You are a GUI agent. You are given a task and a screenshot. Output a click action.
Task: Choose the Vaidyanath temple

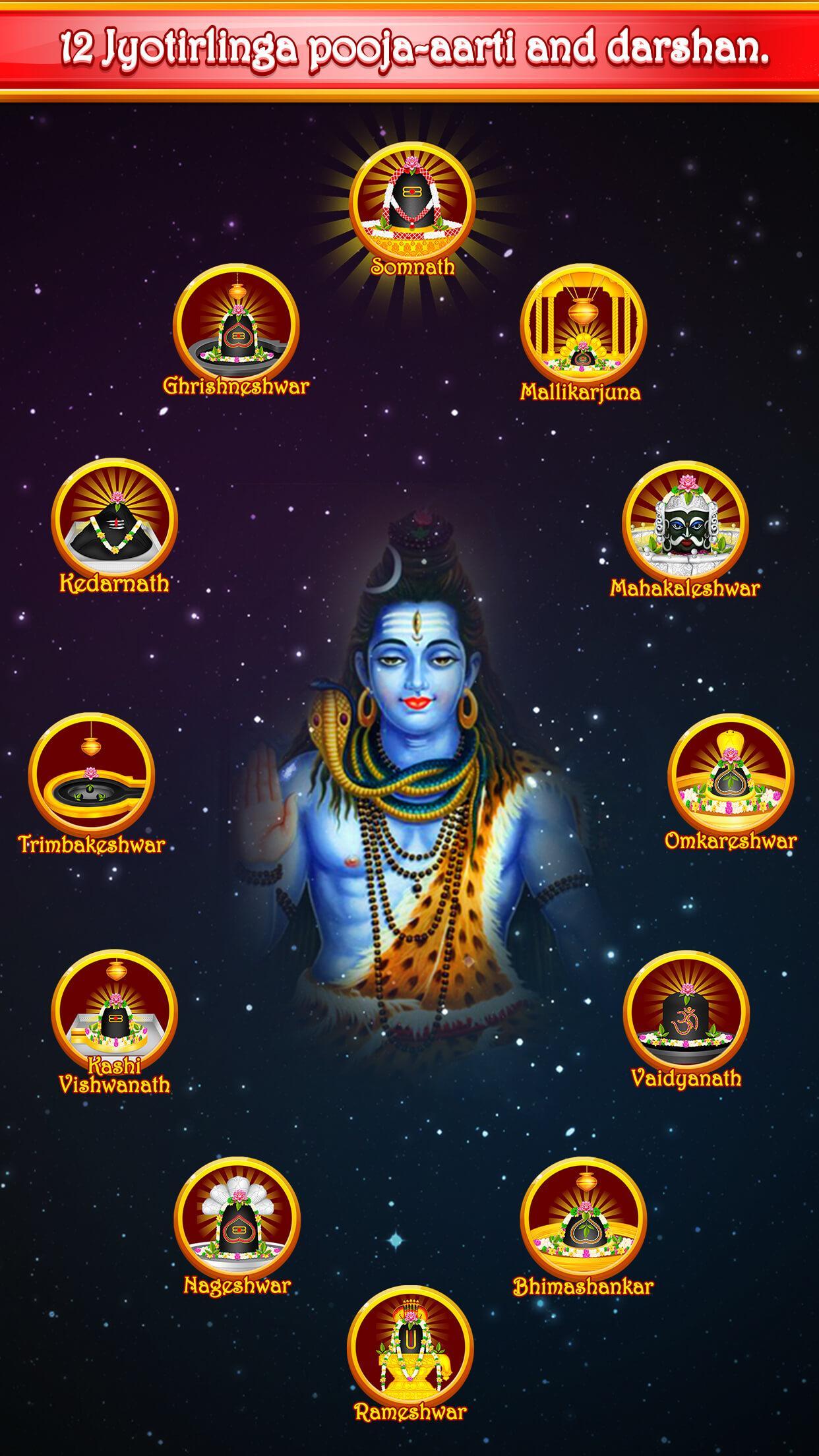coord(686,1014)
